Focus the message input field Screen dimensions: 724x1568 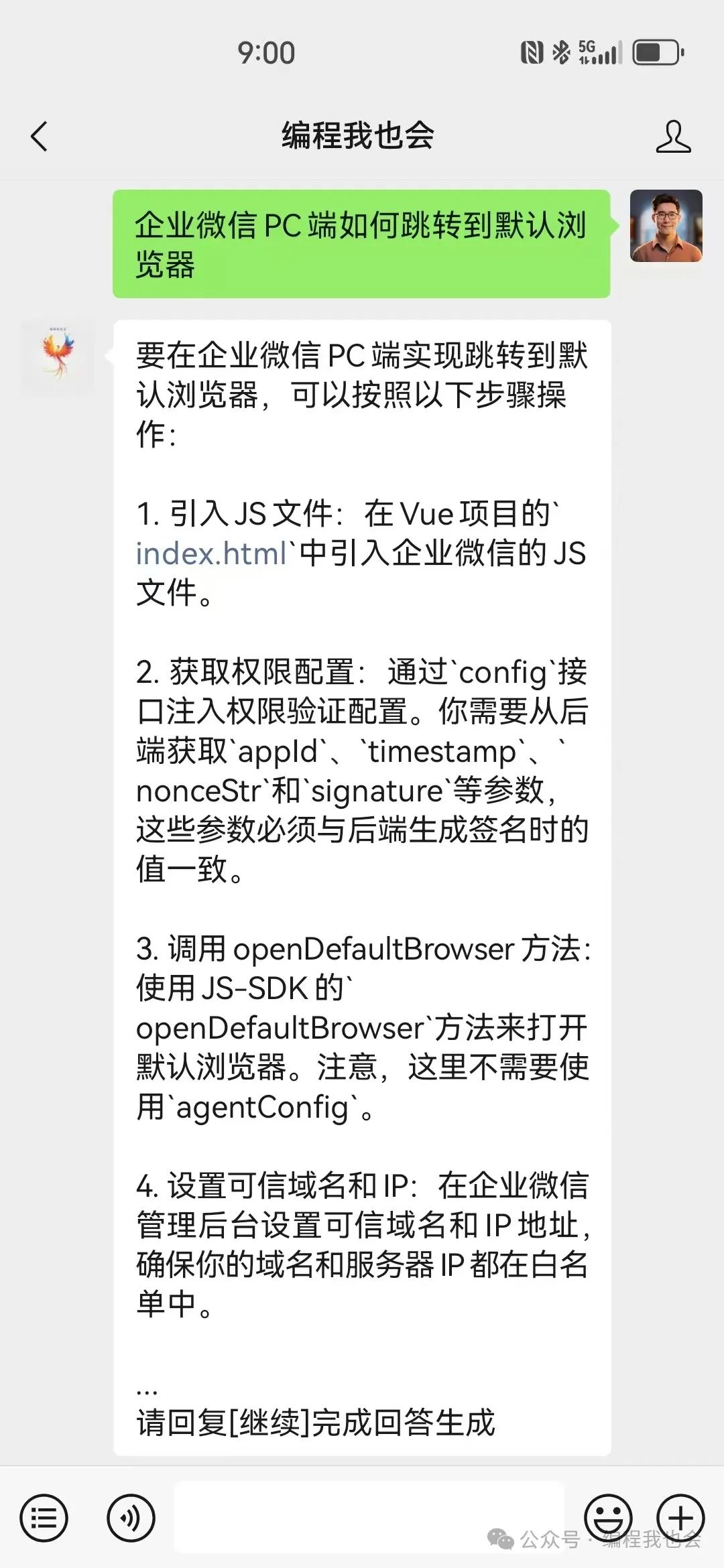pyautogui.click(x=369, y=1517)
